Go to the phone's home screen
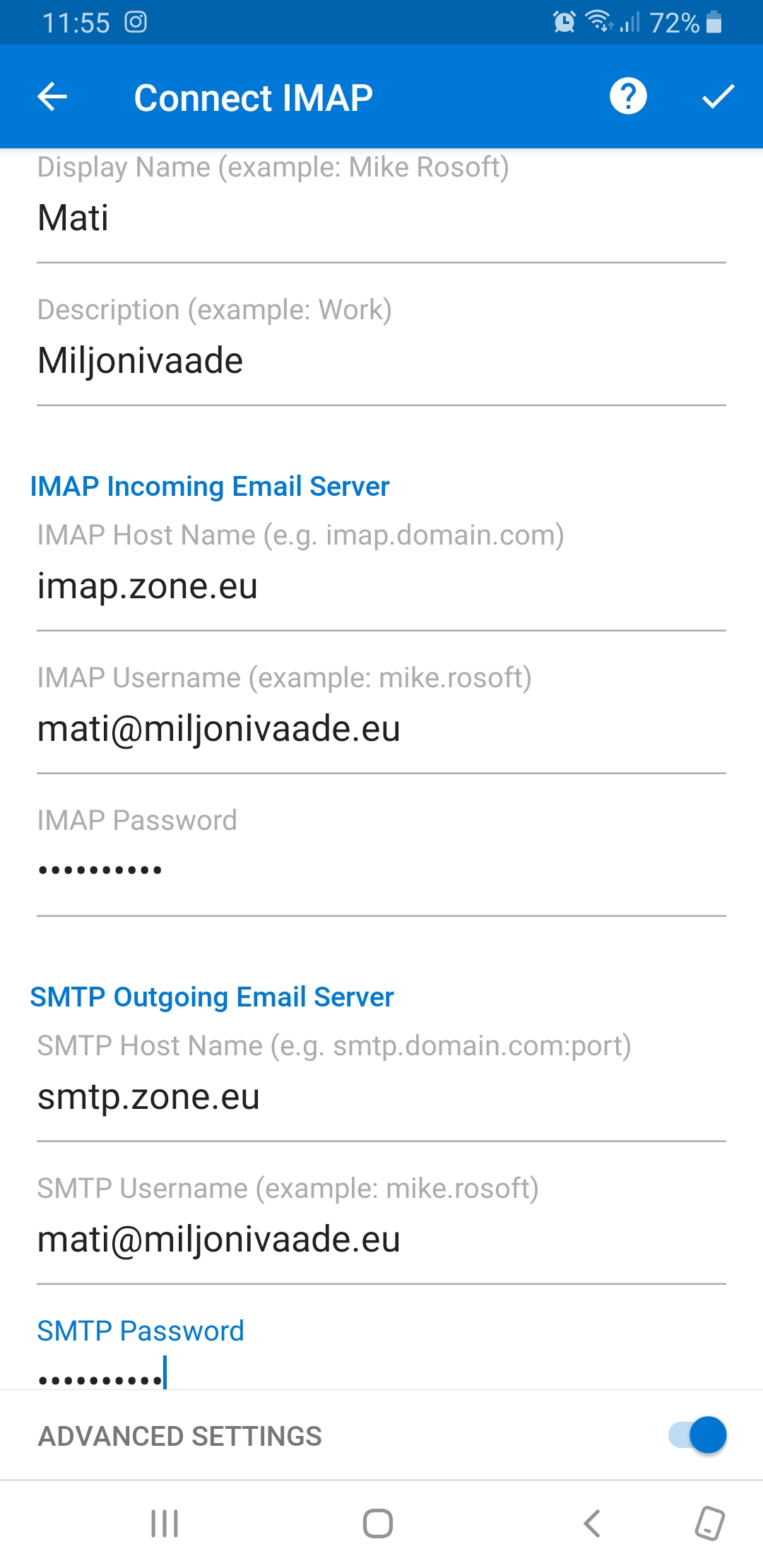This screenshot has height=1568, width=763. click(378, 1524)
